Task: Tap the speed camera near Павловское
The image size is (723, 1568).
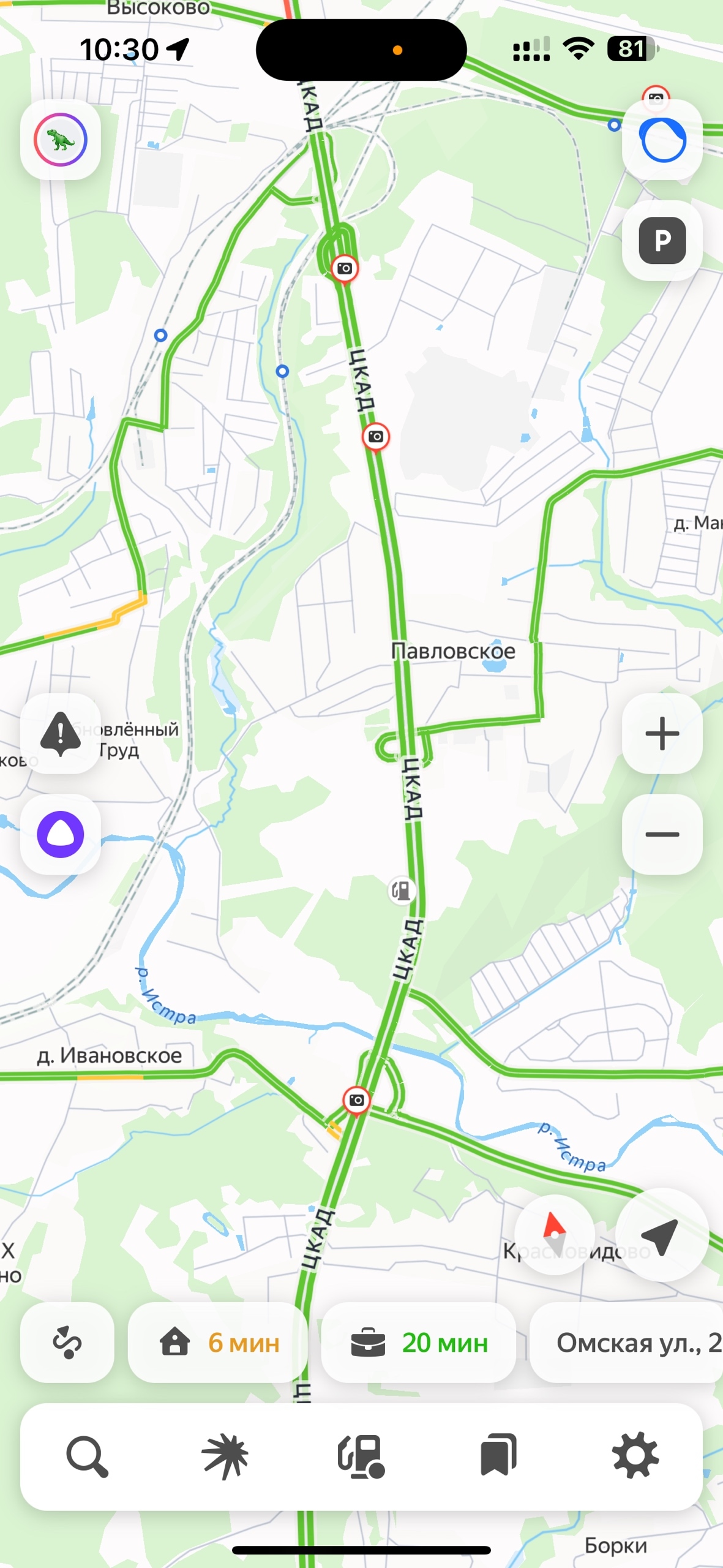Action: click(x=375, y=437)
